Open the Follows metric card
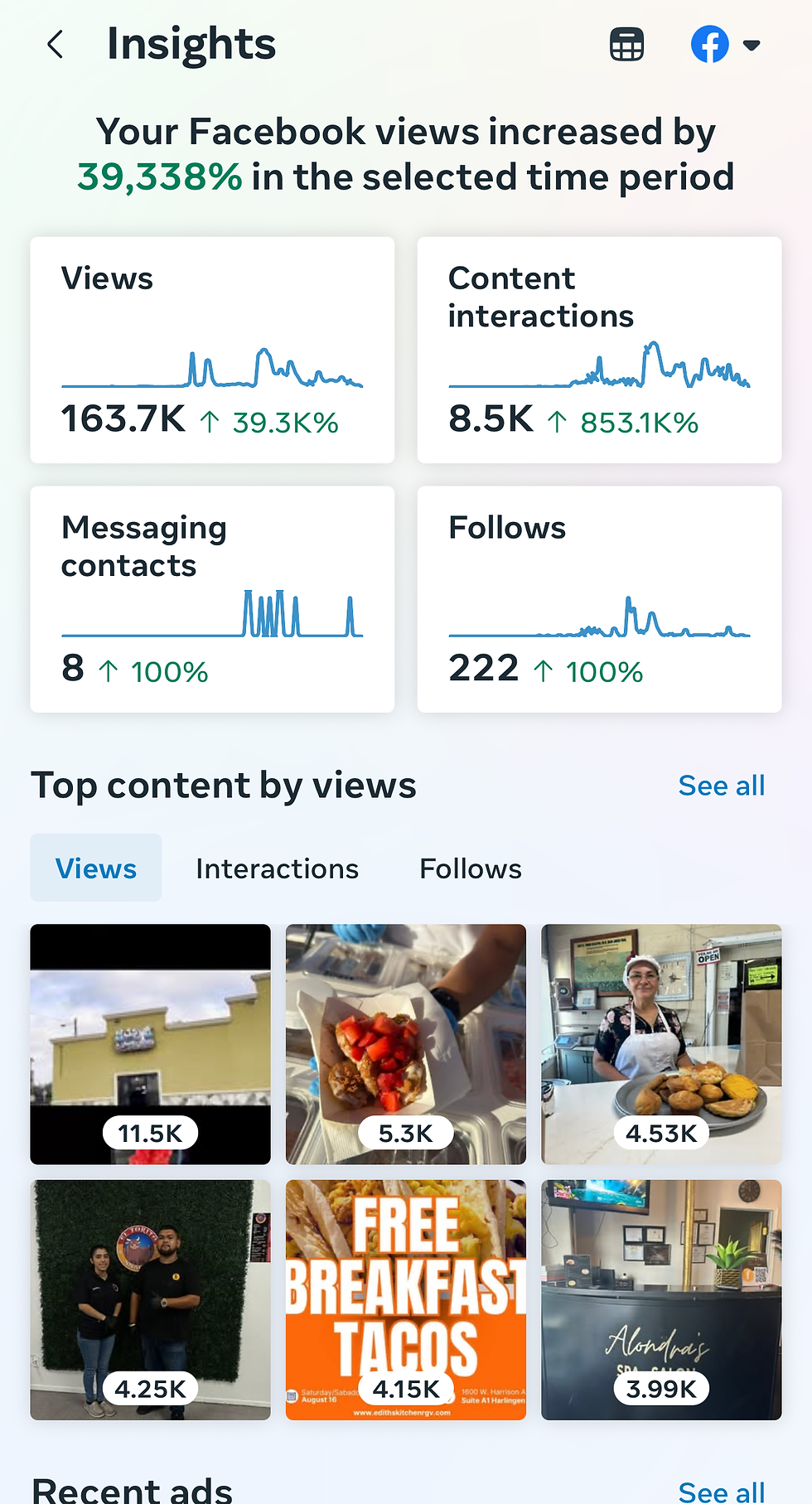812x1504 pixels. 599,599
